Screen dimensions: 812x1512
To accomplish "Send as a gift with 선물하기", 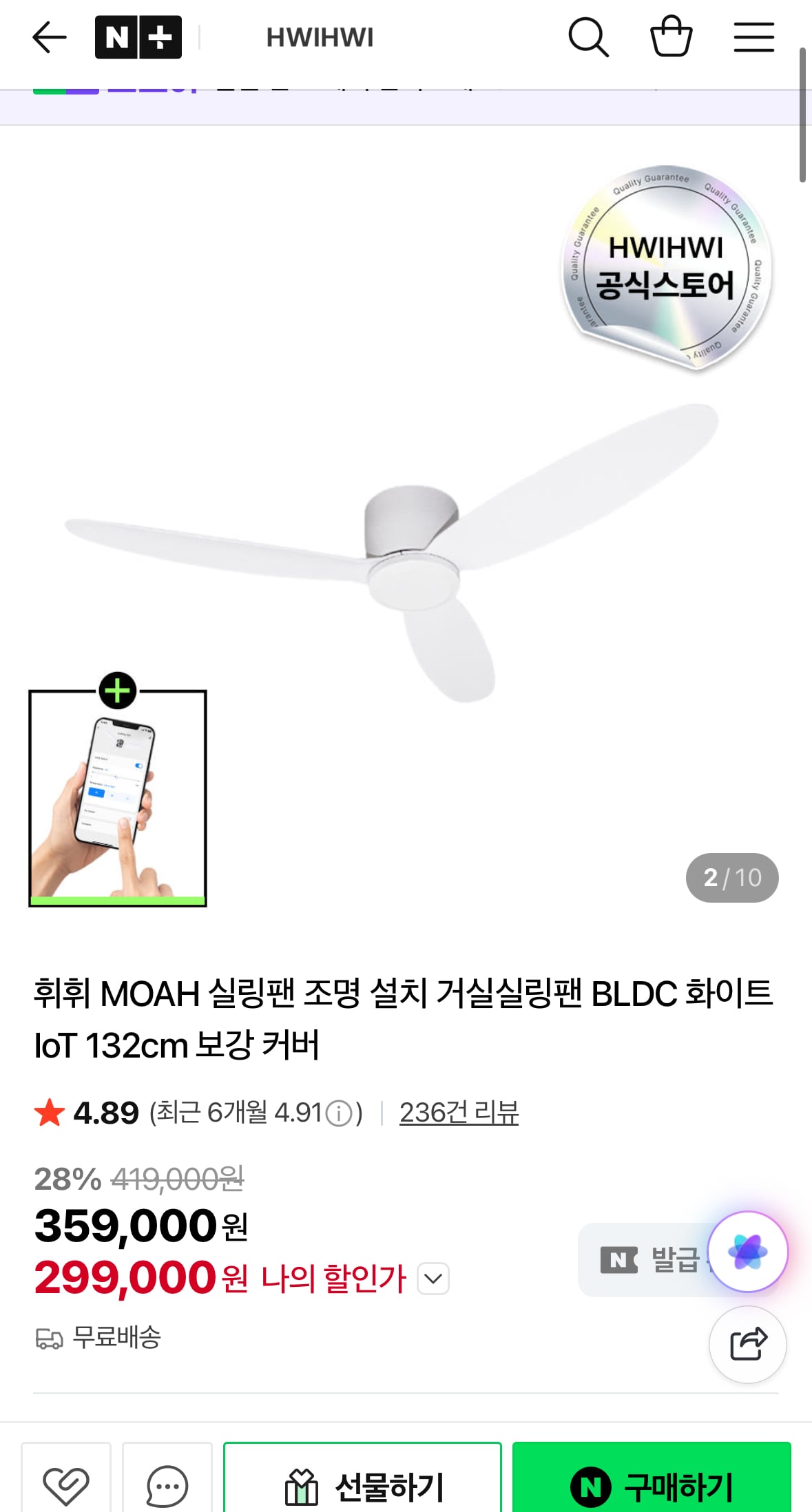I will [x=363, y=1484].
